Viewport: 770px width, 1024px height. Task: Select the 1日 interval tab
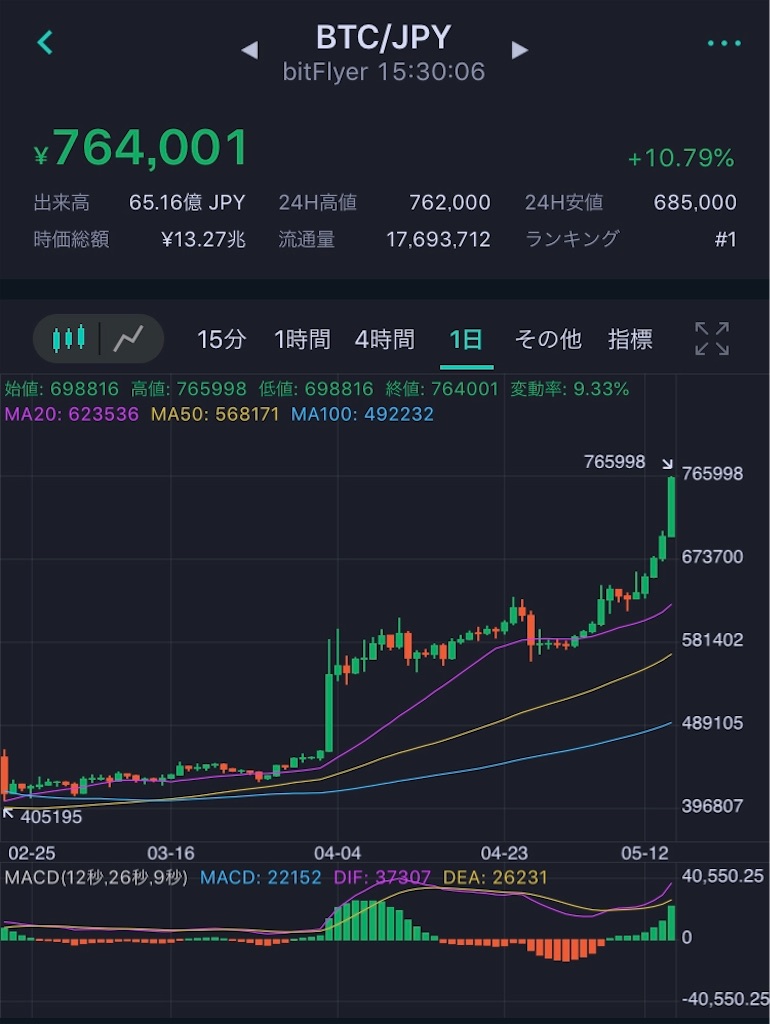(x=466, y=339)
